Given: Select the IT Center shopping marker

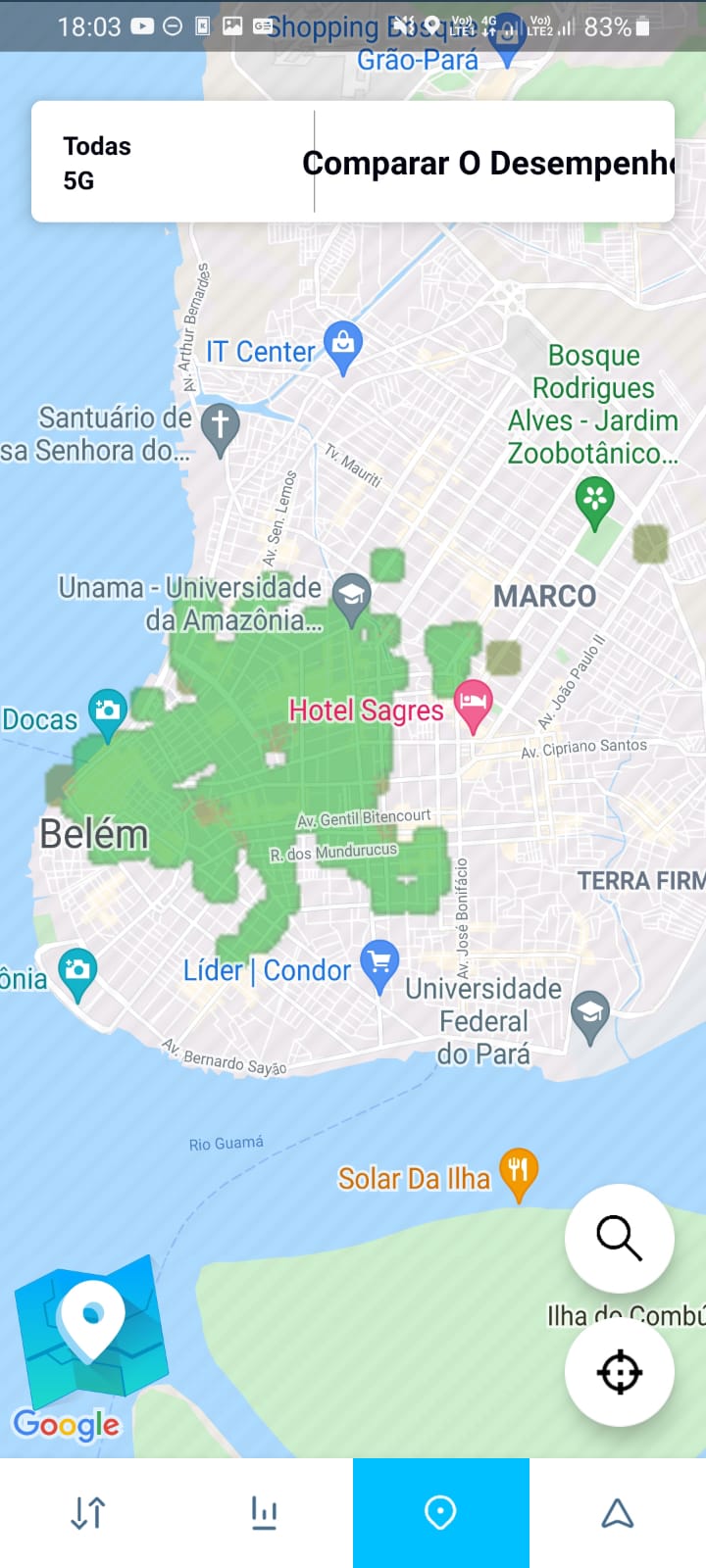Looking at the screenshot, I should pos(343,346).
